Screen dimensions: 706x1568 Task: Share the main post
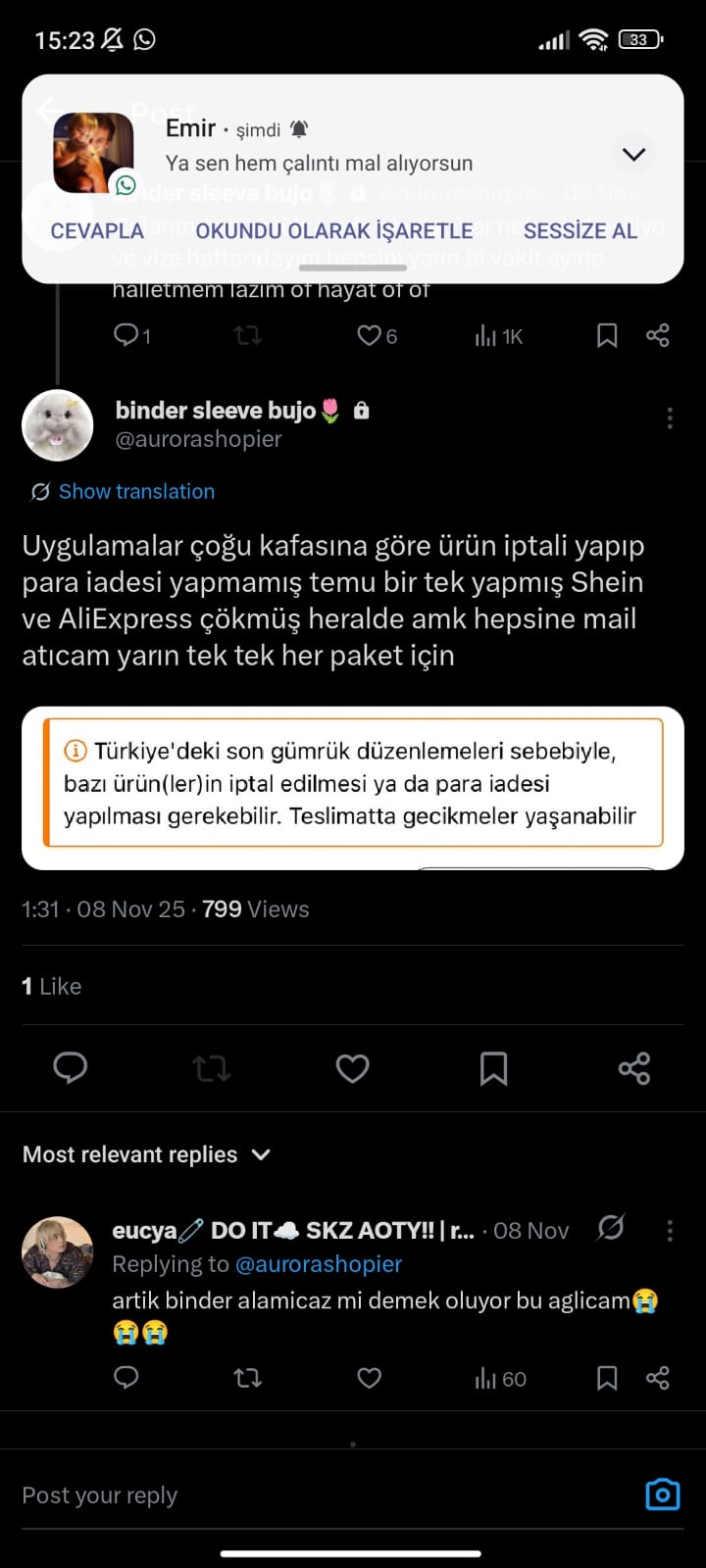[x=634, y=1068]
